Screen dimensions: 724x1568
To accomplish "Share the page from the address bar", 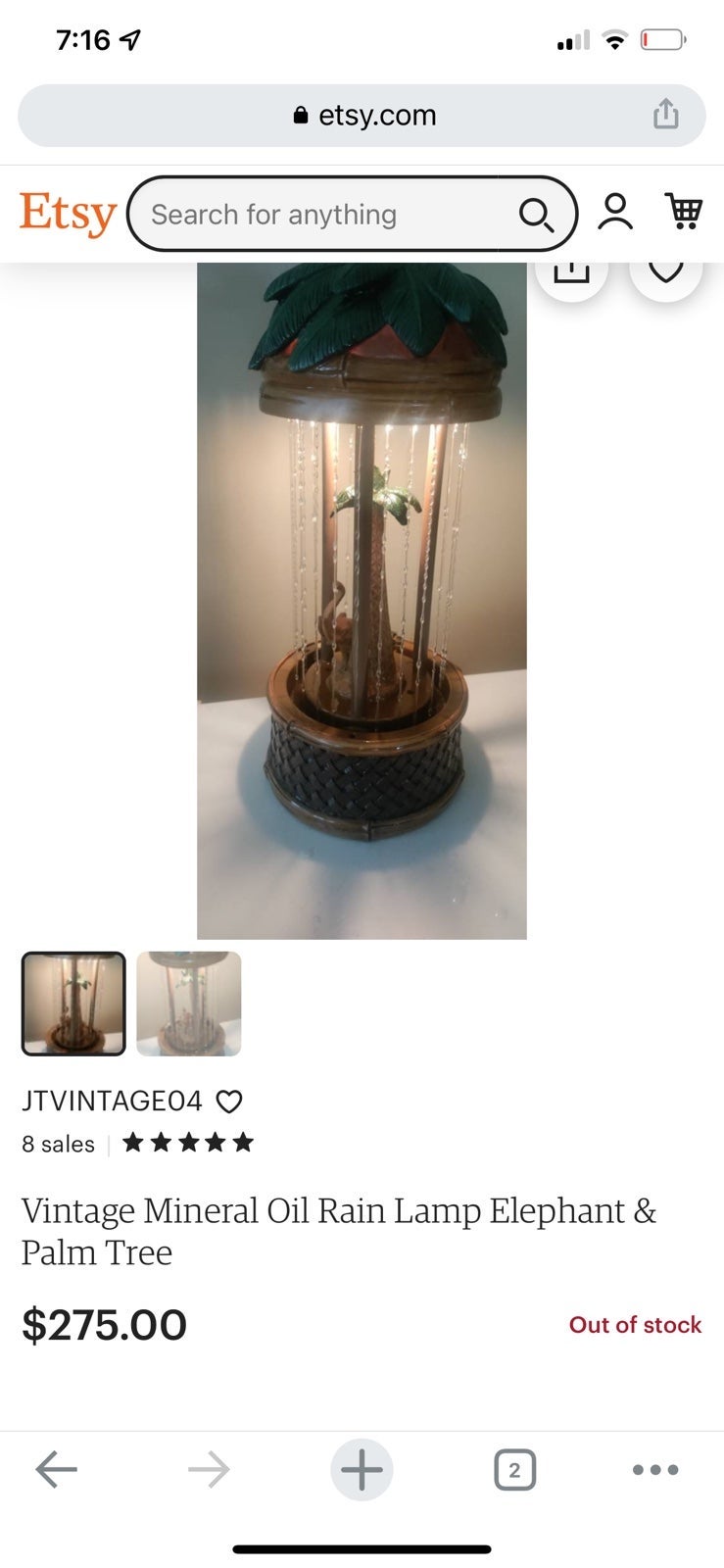I will (666, 114).
